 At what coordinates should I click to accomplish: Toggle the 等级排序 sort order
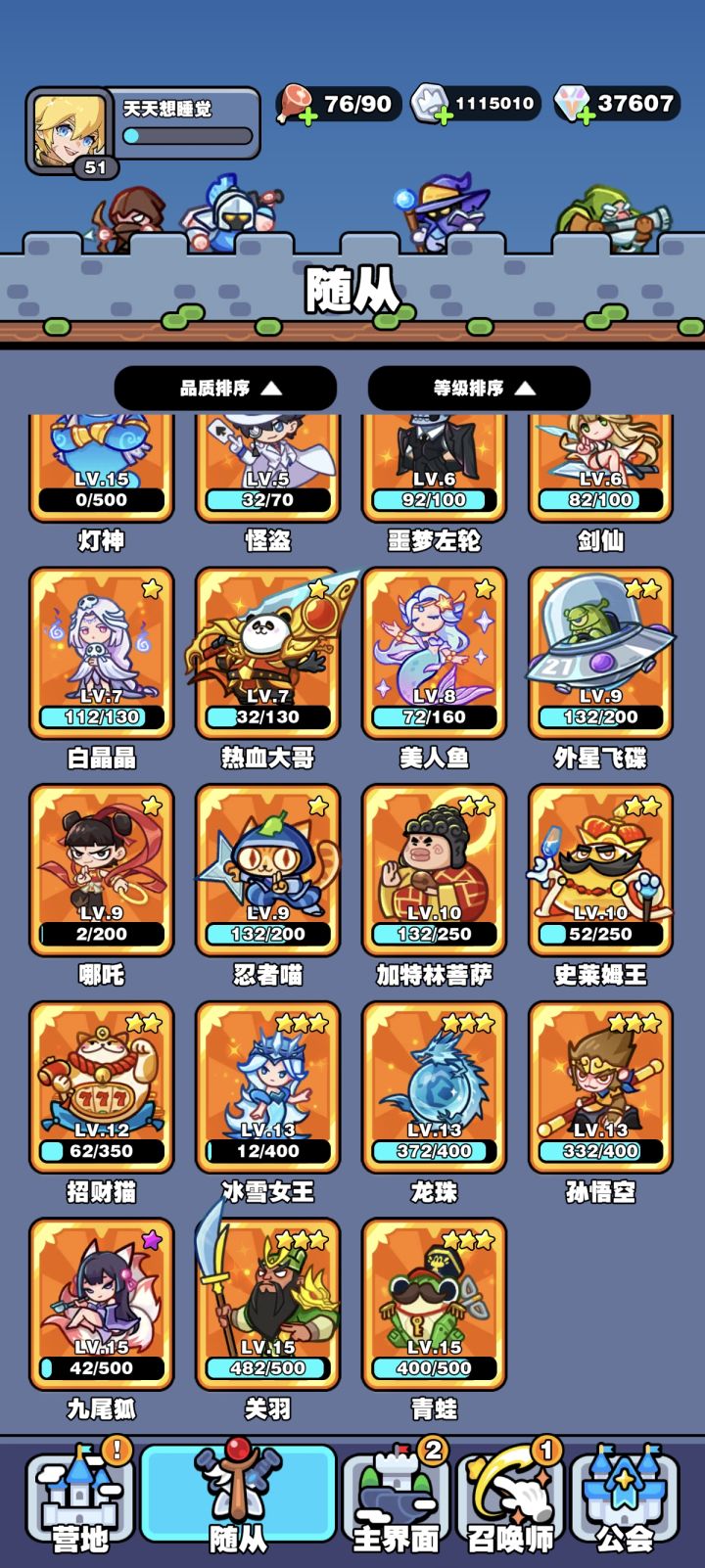pos(479,389)
